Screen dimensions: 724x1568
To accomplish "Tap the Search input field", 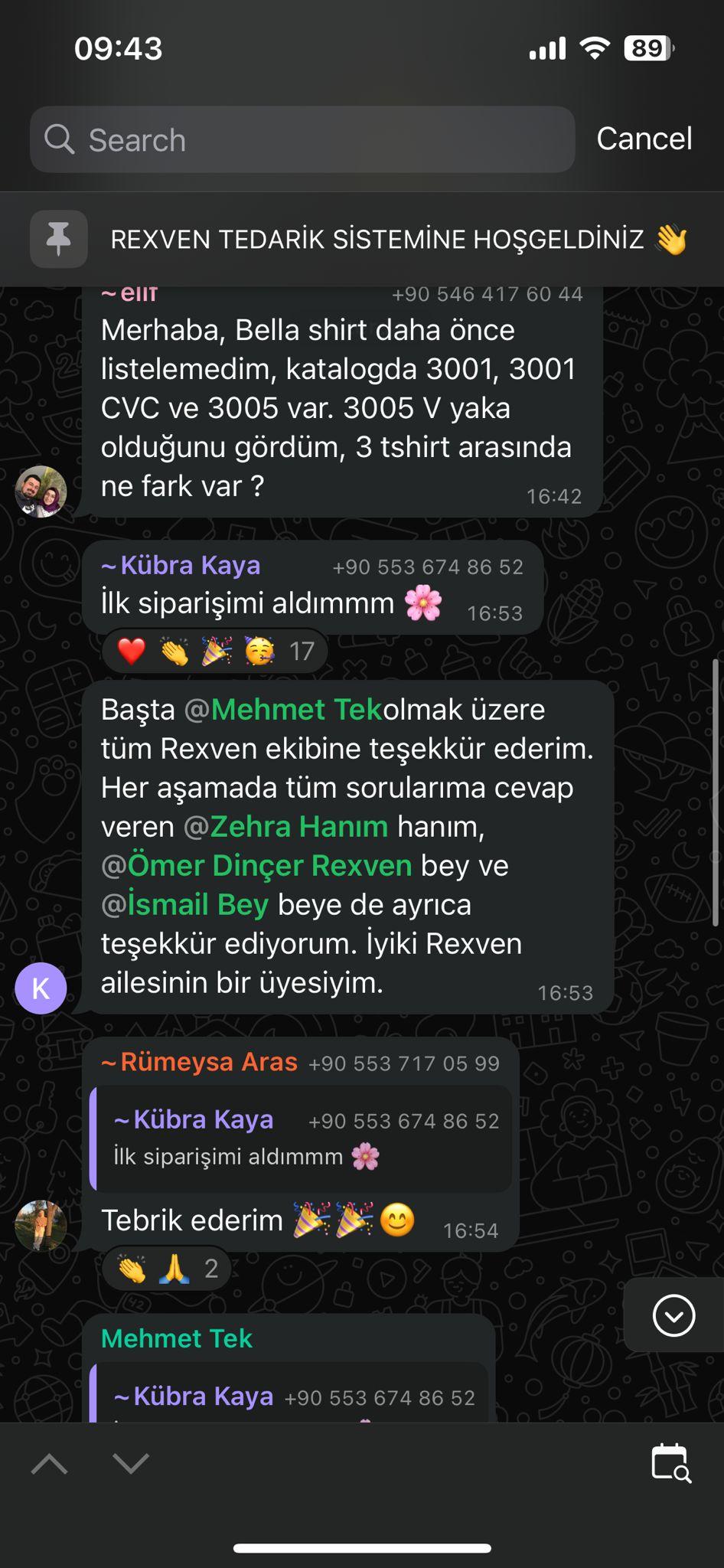I will 302,139.
